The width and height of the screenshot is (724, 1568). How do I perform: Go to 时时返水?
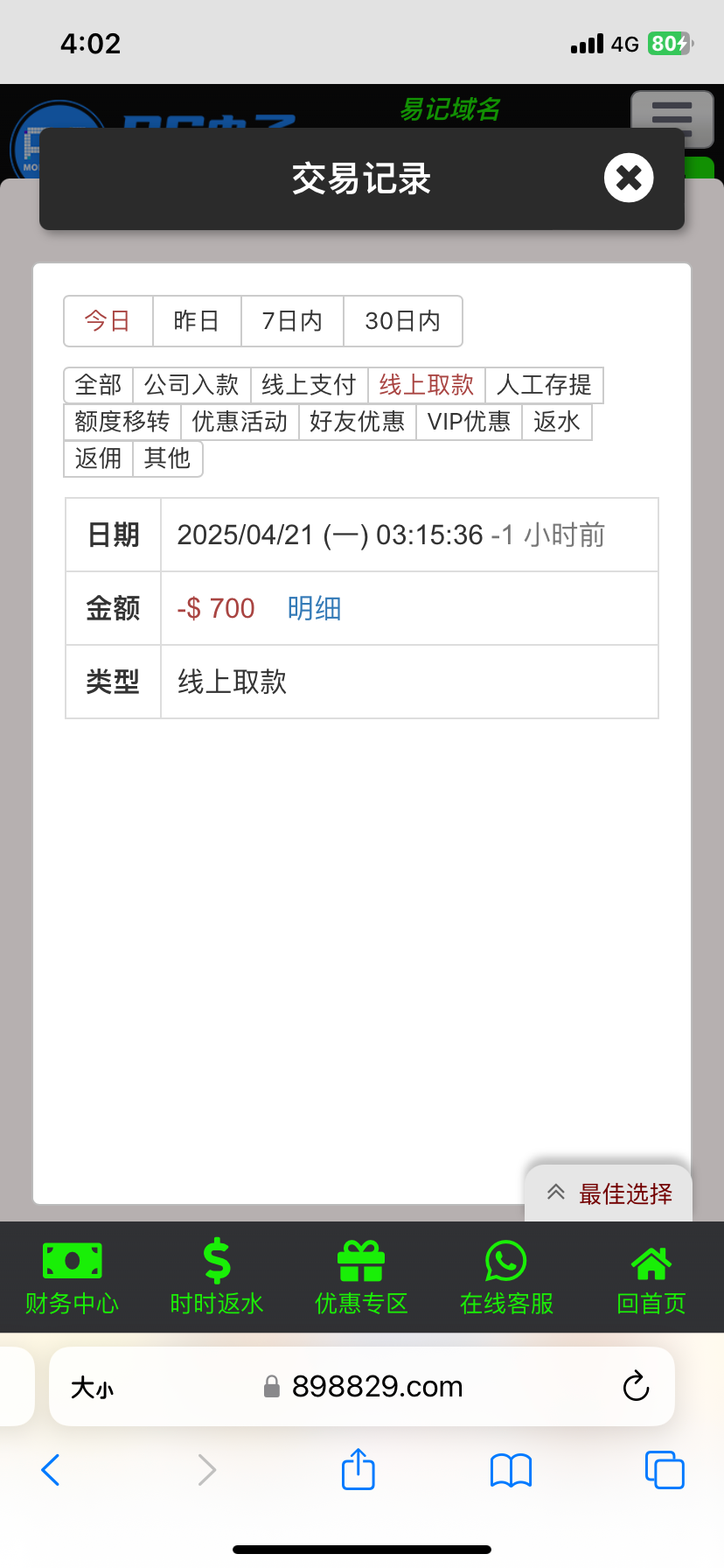pyautogui.click(x=217, y=1278)
